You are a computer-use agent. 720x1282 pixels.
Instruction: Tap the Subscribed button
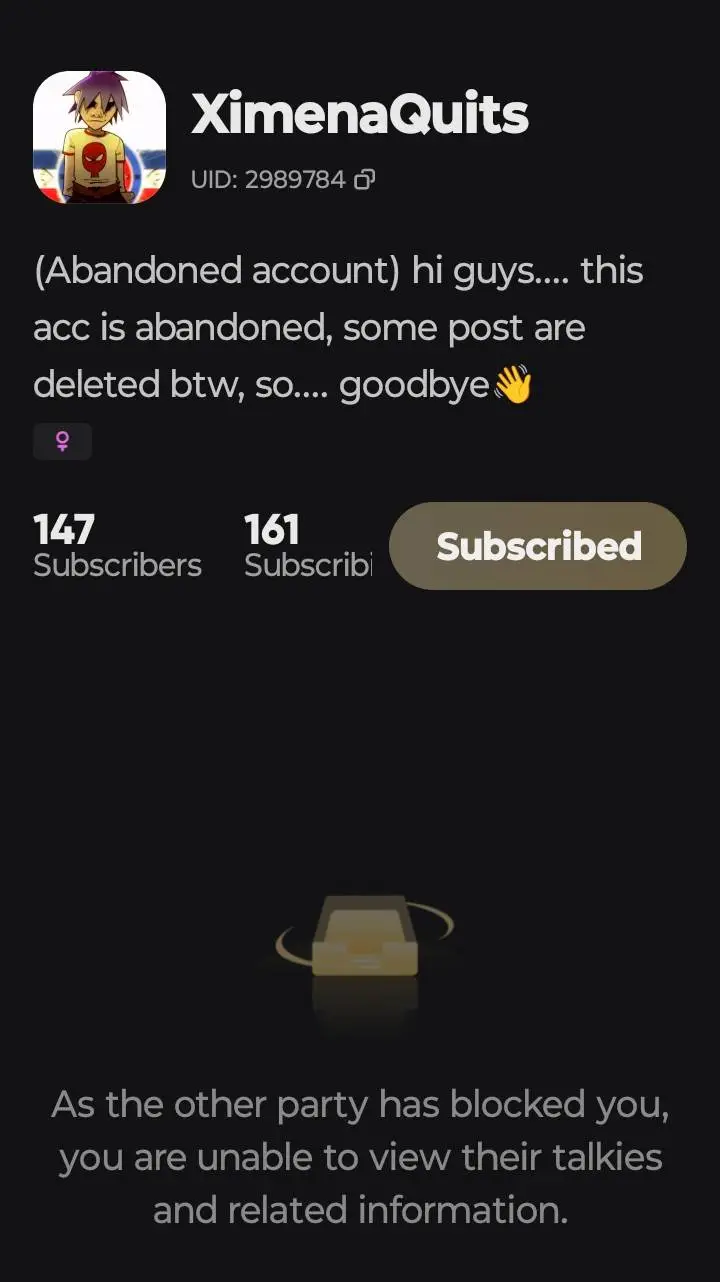pyautogui.click(x=537, y=546)
